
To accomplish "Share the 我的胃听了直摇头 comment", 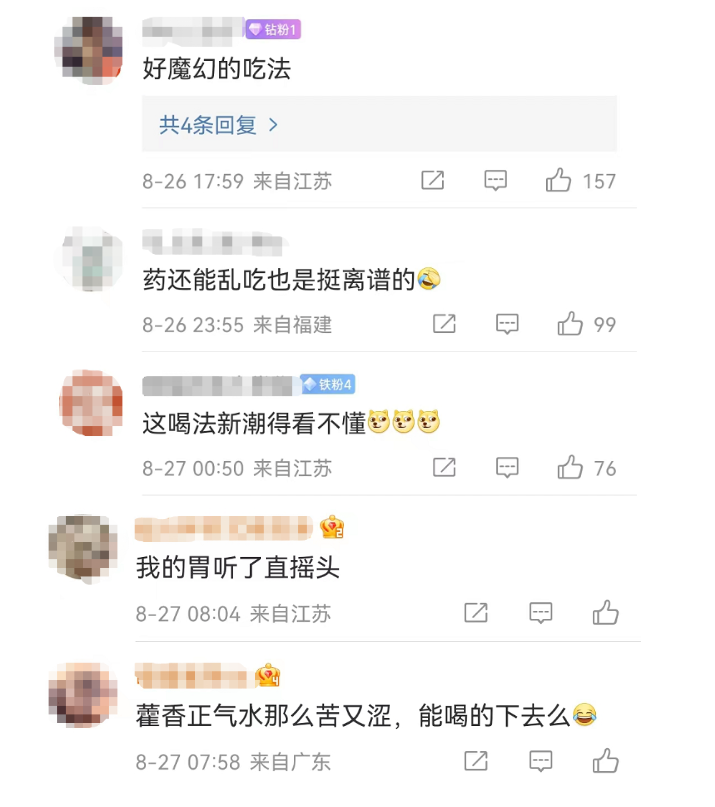I will (x=476, y=613).
